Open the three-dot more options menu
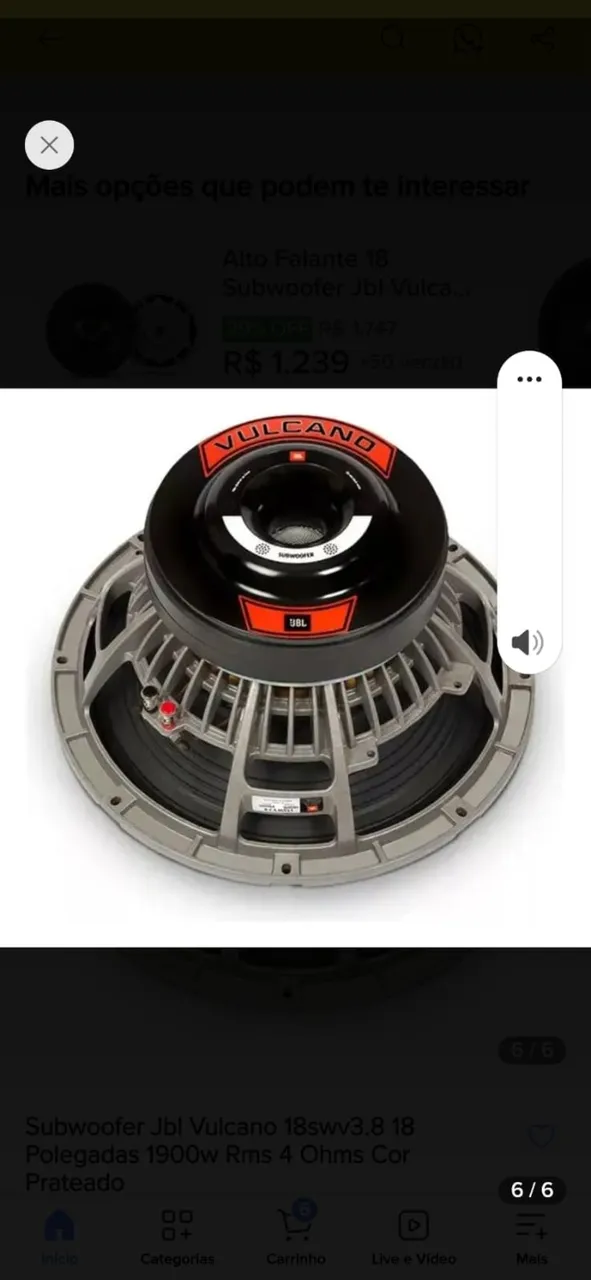The height and width of the screenshot is (1280, 591). [529, 380]
